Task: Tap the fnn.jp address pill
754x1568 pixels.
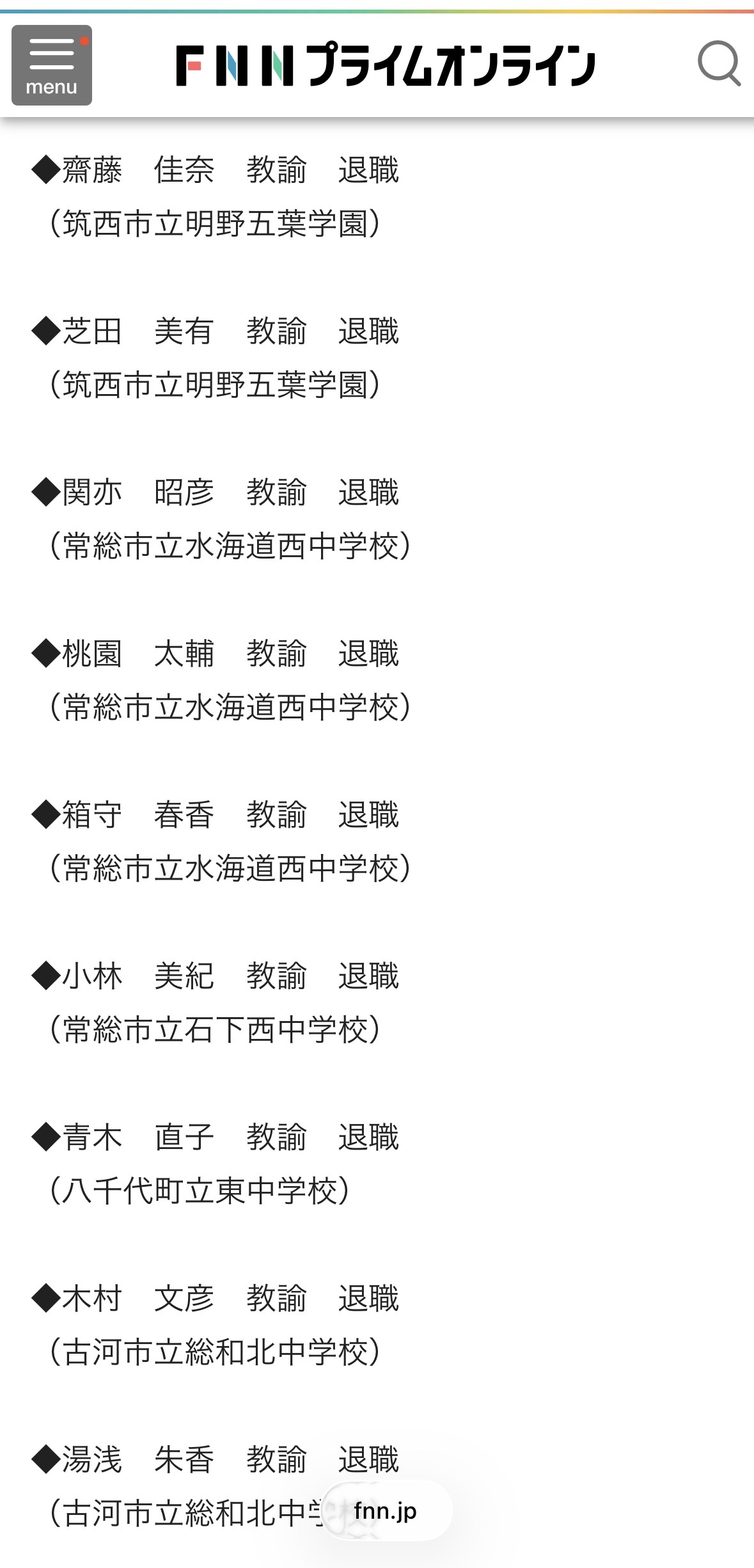Action: (x=387, y=1510)
